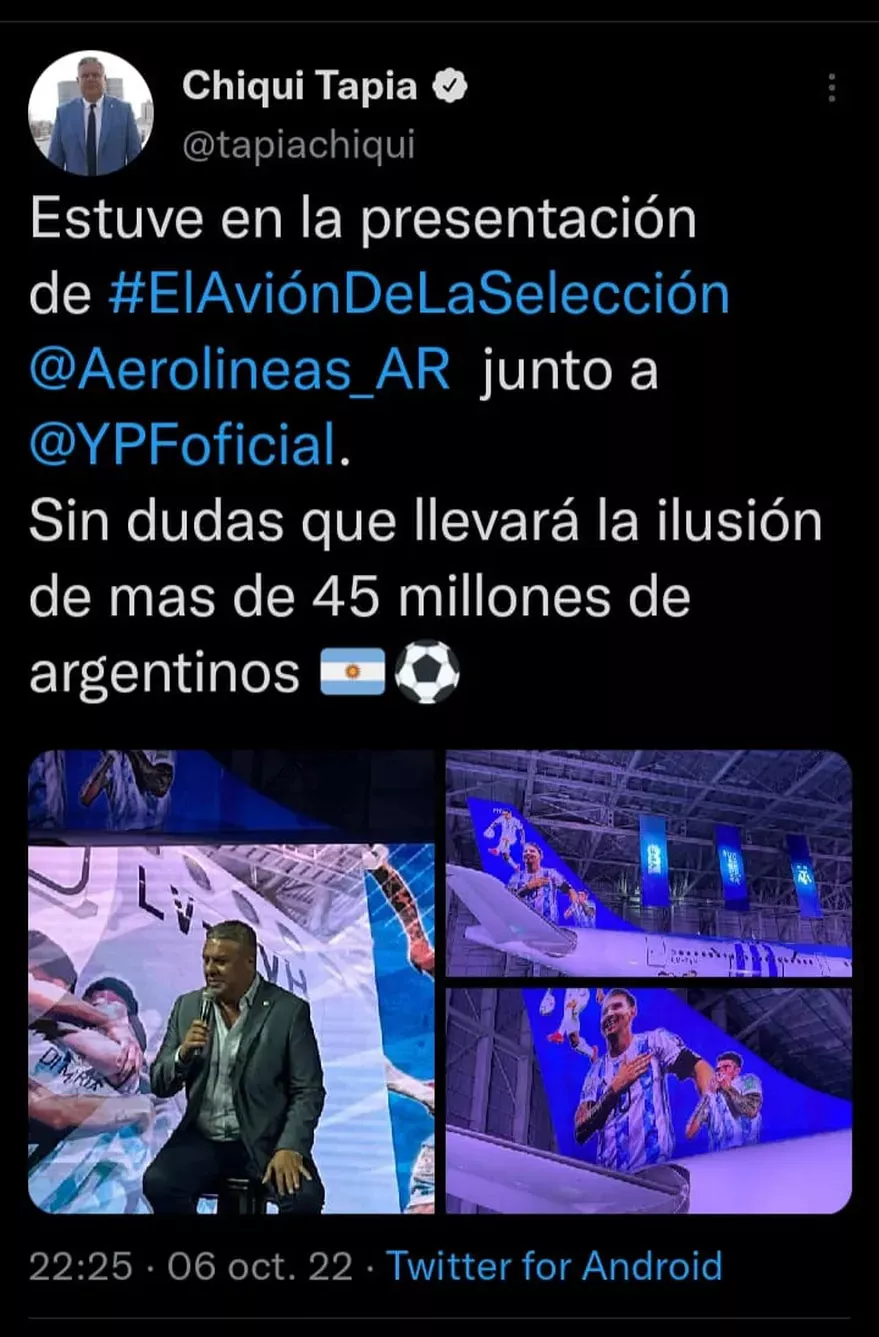The height and width of the screenshot is (1337, 879).
Task: Tap the Twitter for Android source link
Action: [x=554, y=1266]
